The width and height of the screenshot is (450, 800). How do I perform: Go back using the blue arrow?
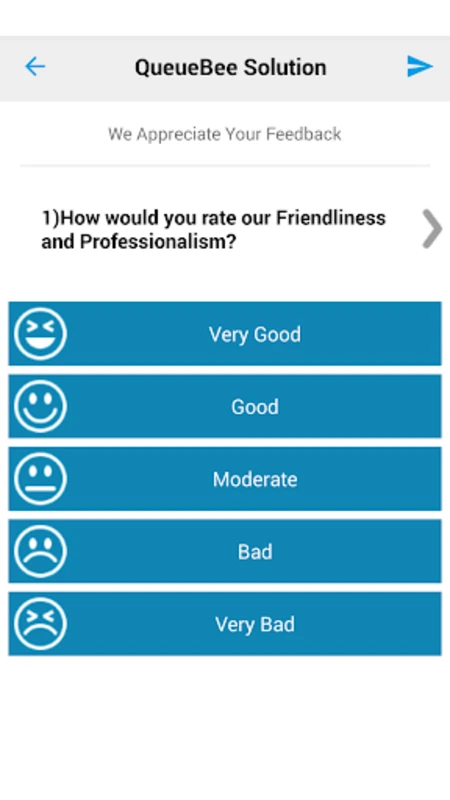click(35, 67)
